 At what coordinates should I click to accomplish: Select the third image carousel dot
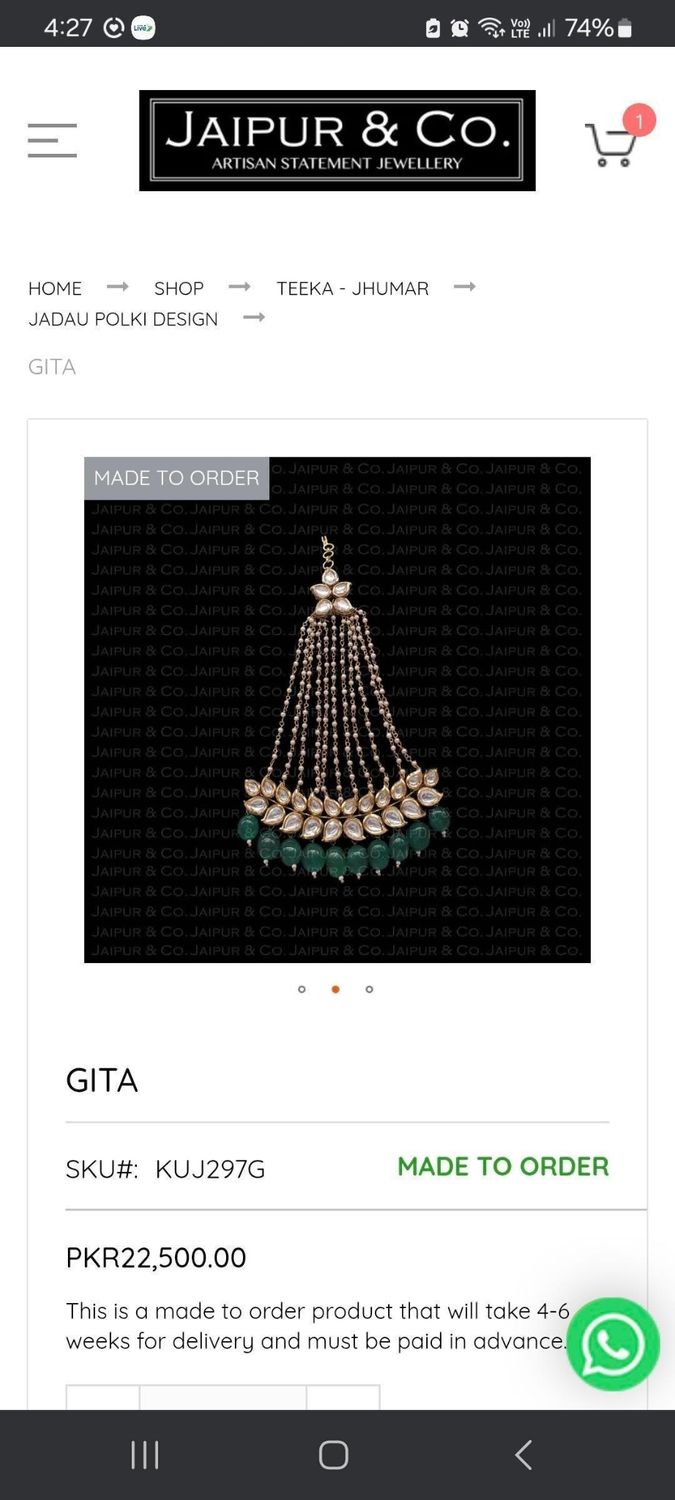(369, 989)
